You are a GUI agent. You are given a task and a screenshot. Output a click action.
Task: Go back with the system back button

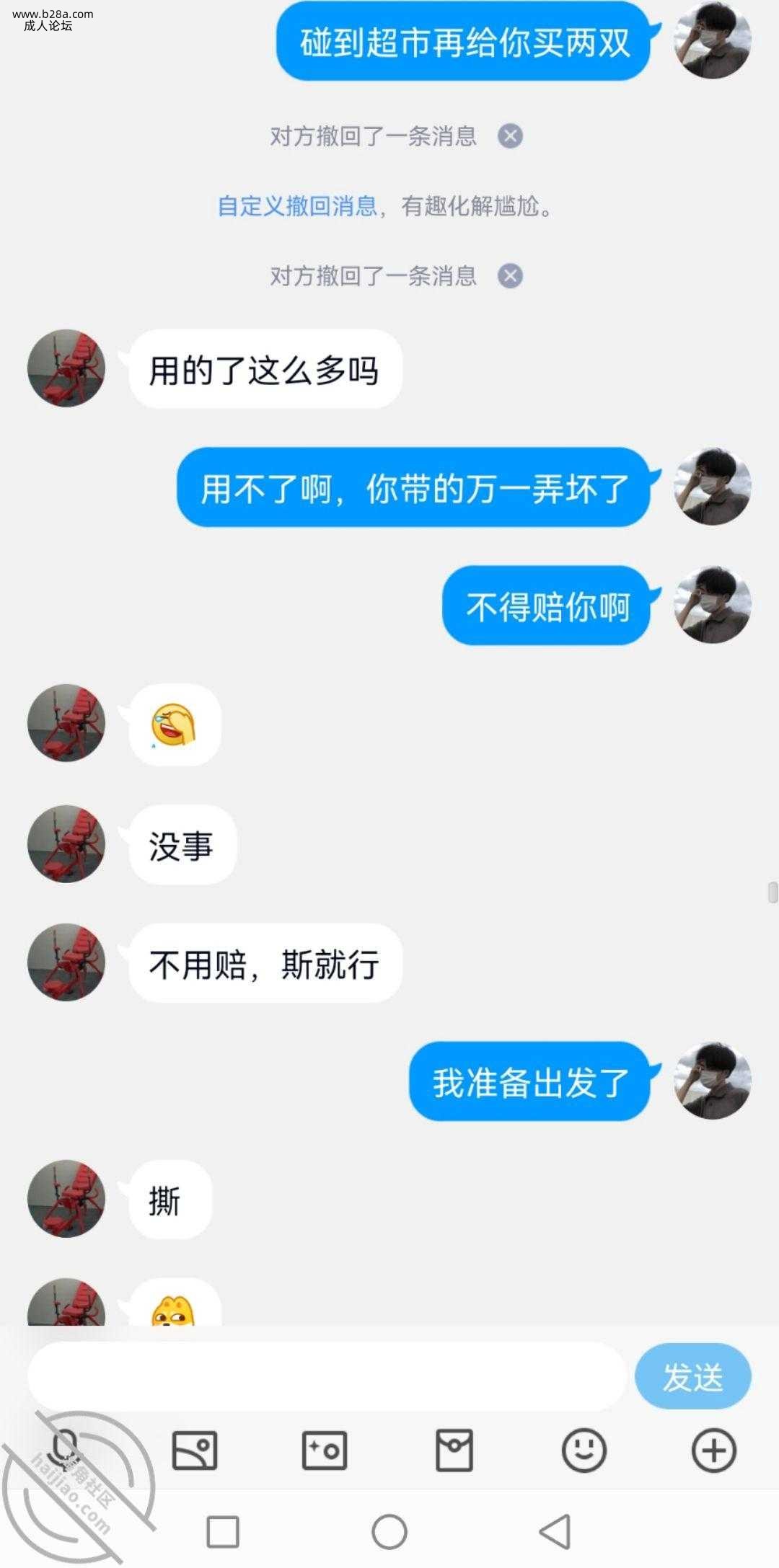pyautogui.click(x=555, y=1531)
